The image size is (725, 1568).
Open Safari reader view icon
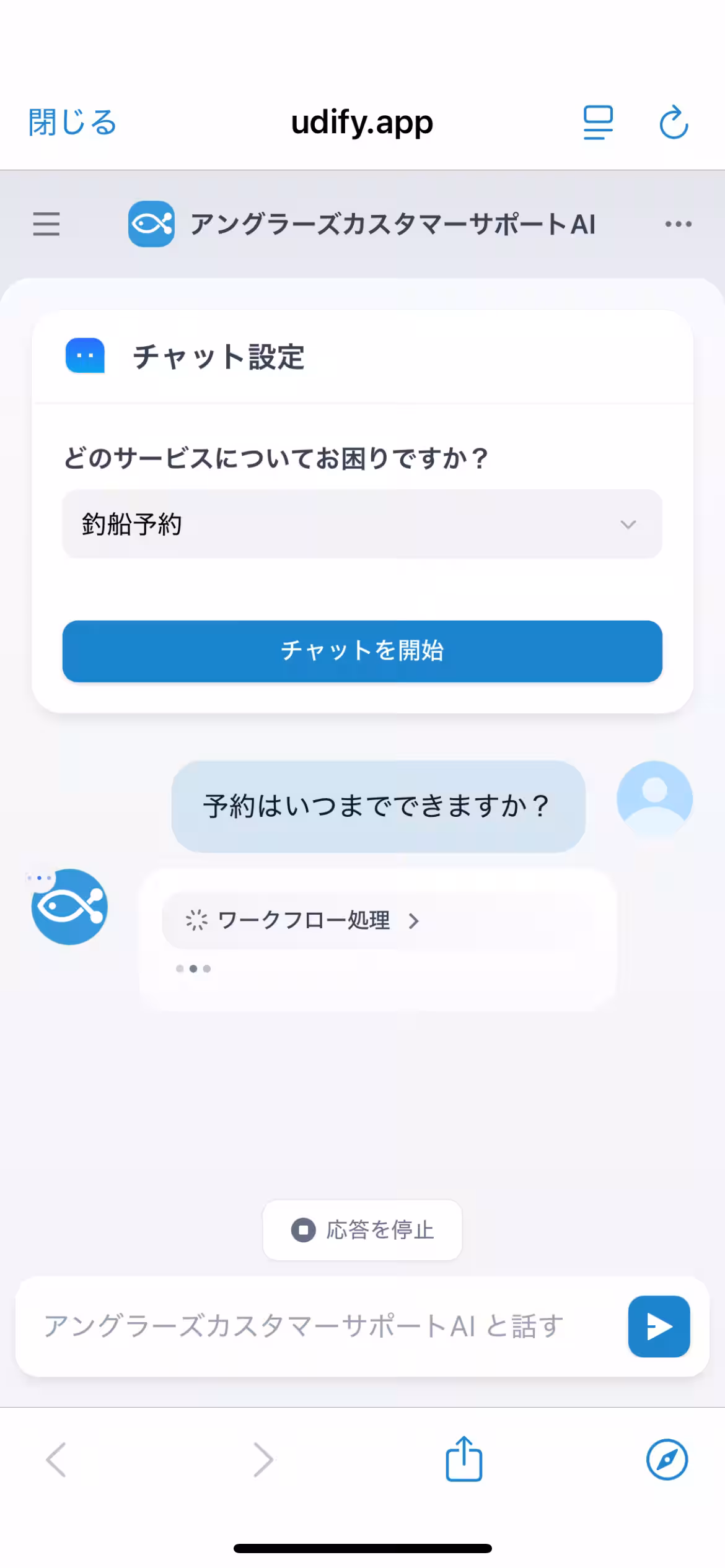[x=597, y=122]
